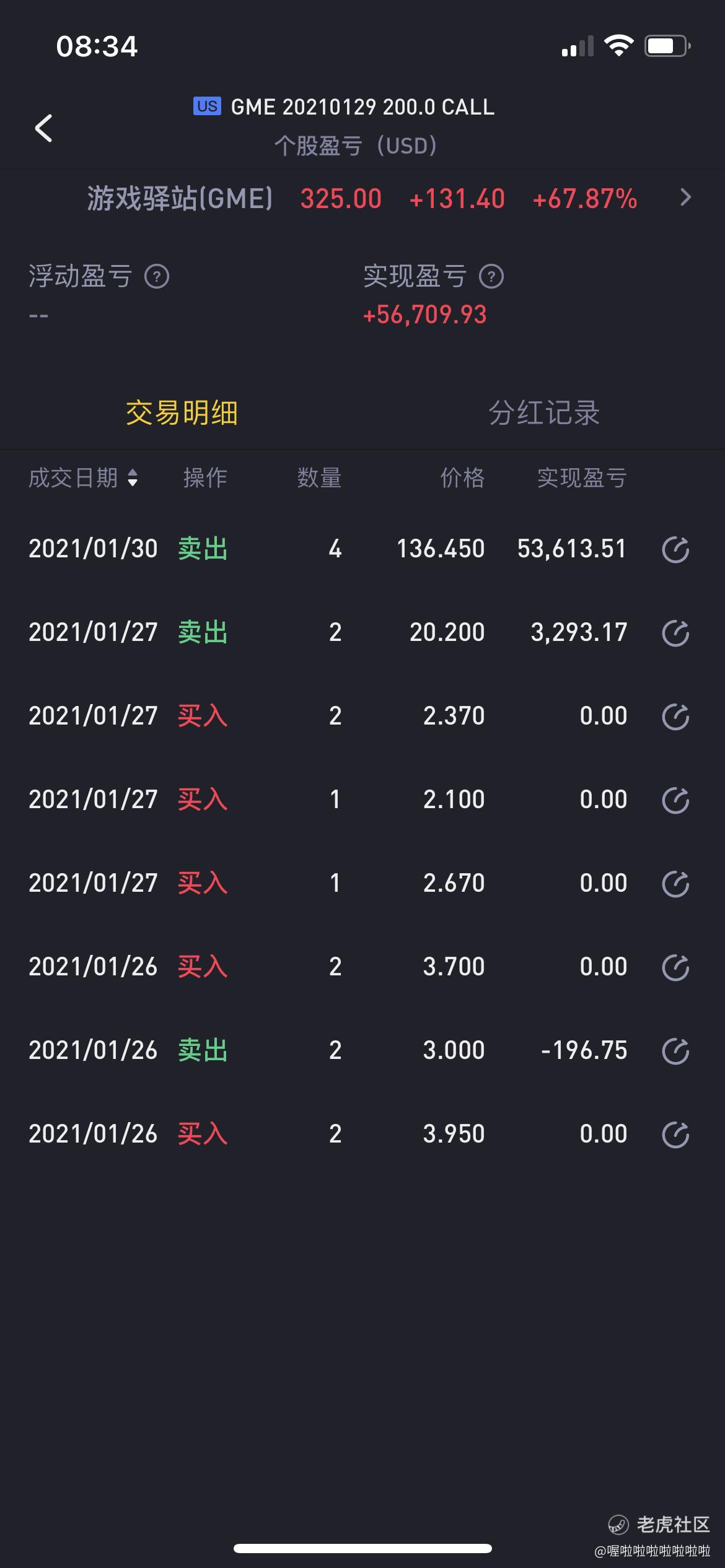Viewport: 725px width, 1568px height.
Task: Share the 2021/01/26 buy at 3.950
Action: [x=675, y=1135]
